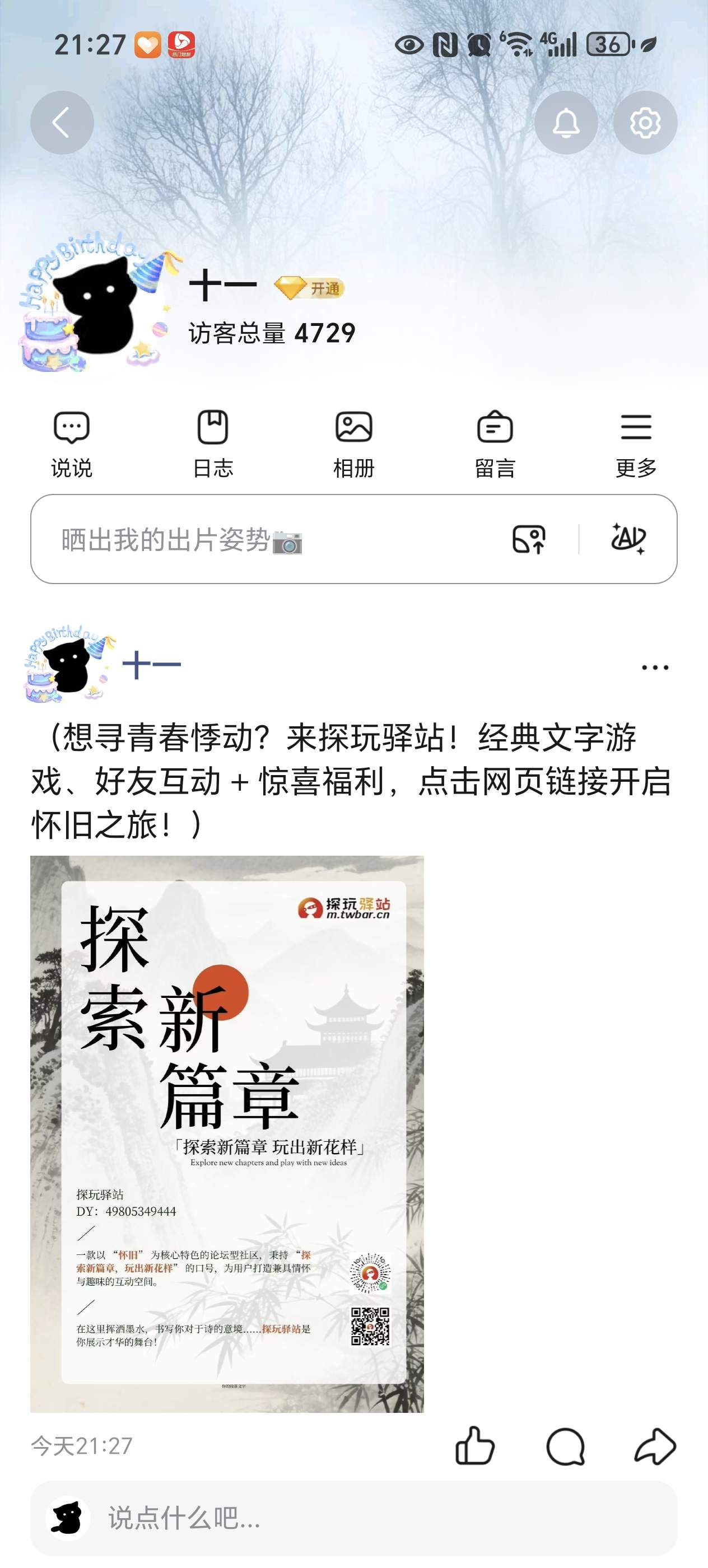Open 十一 username on the post
The height and width of the screenshot is (1568, 708).
(152, 665)
